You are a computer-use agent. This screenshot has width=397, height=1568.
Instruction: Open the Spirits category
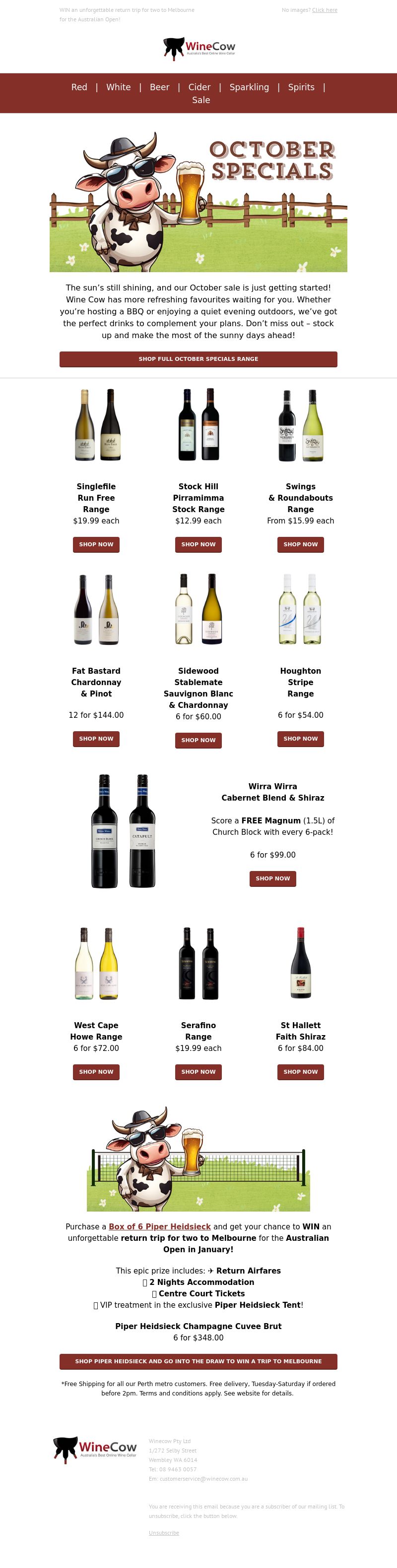click(x=301, y=87)
